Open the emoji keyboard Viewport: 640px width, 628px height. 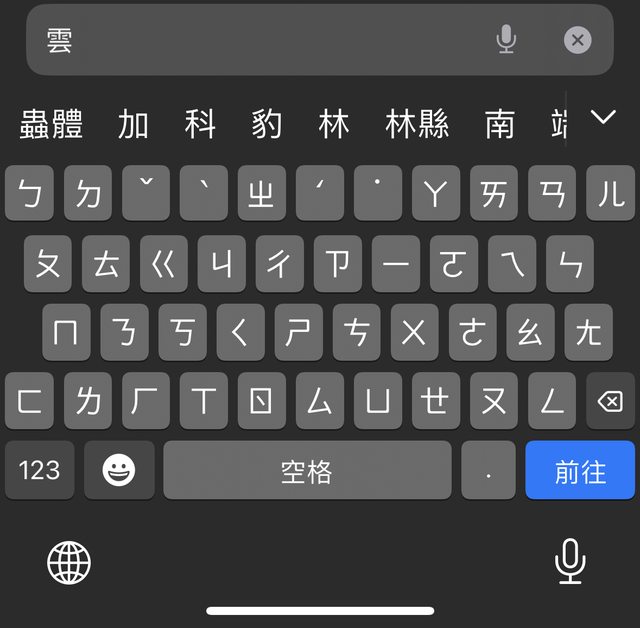point(119,470)
